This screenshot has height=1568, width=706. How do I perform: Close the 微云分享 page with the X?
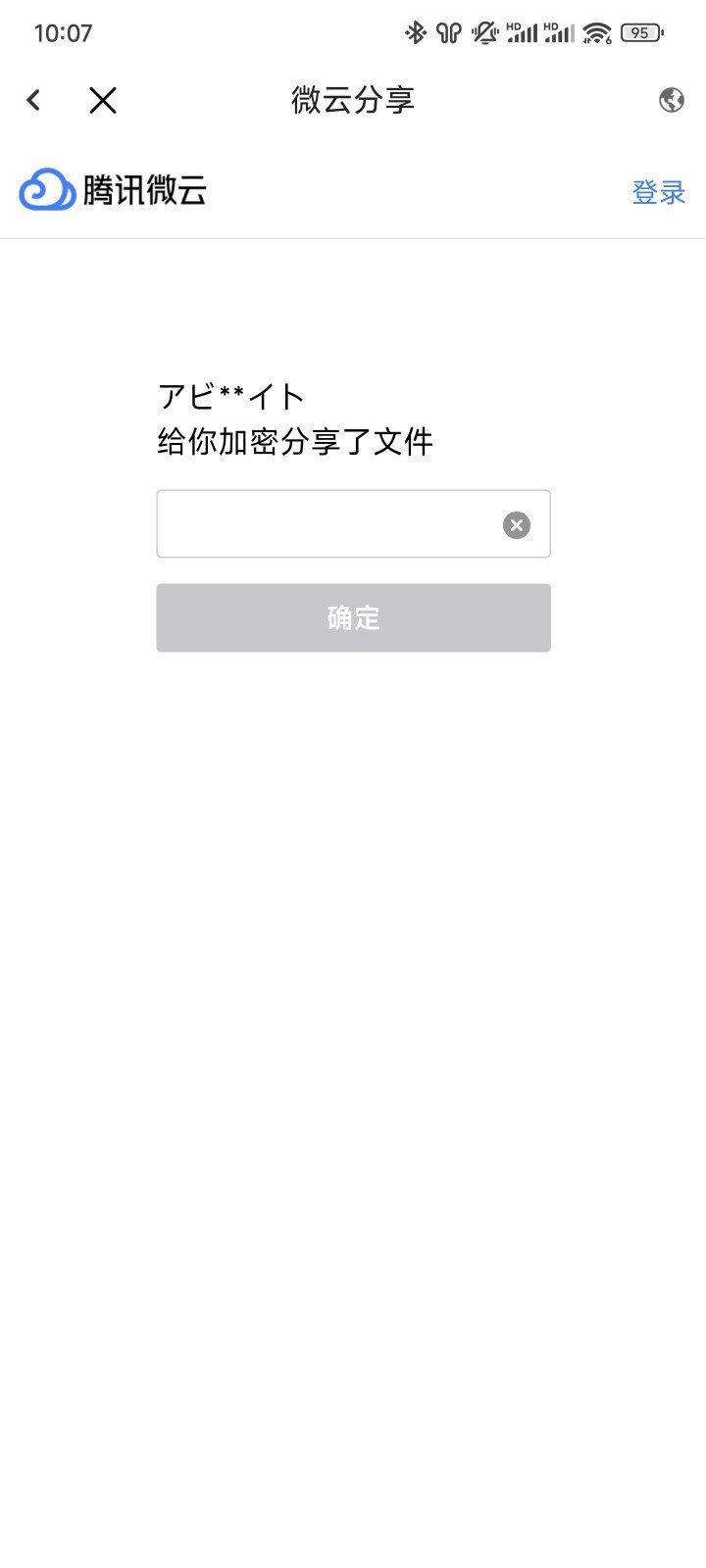(x=103, y=100)
